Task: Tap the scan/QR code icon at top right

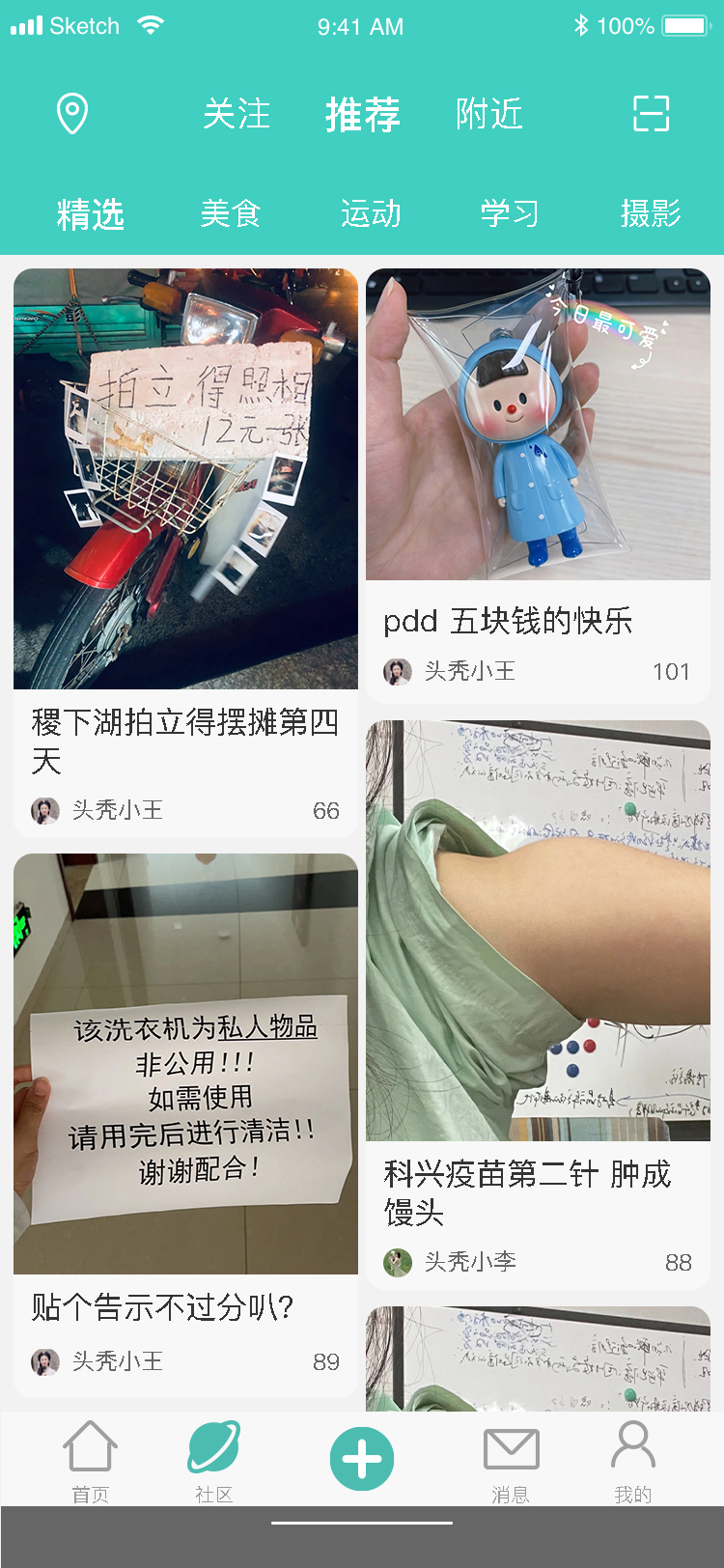Action: (651, 114)
